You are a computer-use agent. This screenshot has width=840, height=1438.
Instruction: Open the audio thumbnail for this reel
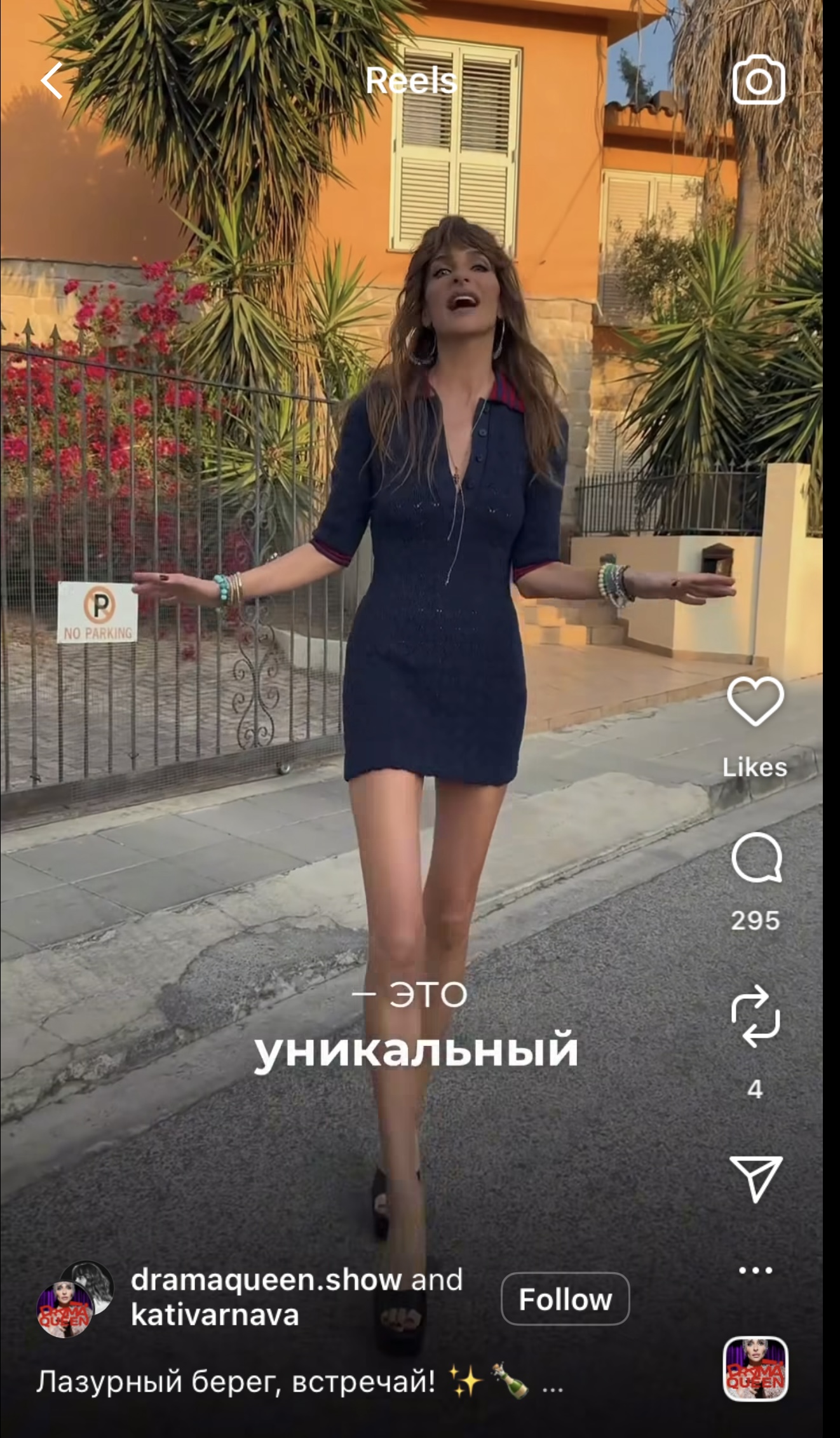(755, 1369)
